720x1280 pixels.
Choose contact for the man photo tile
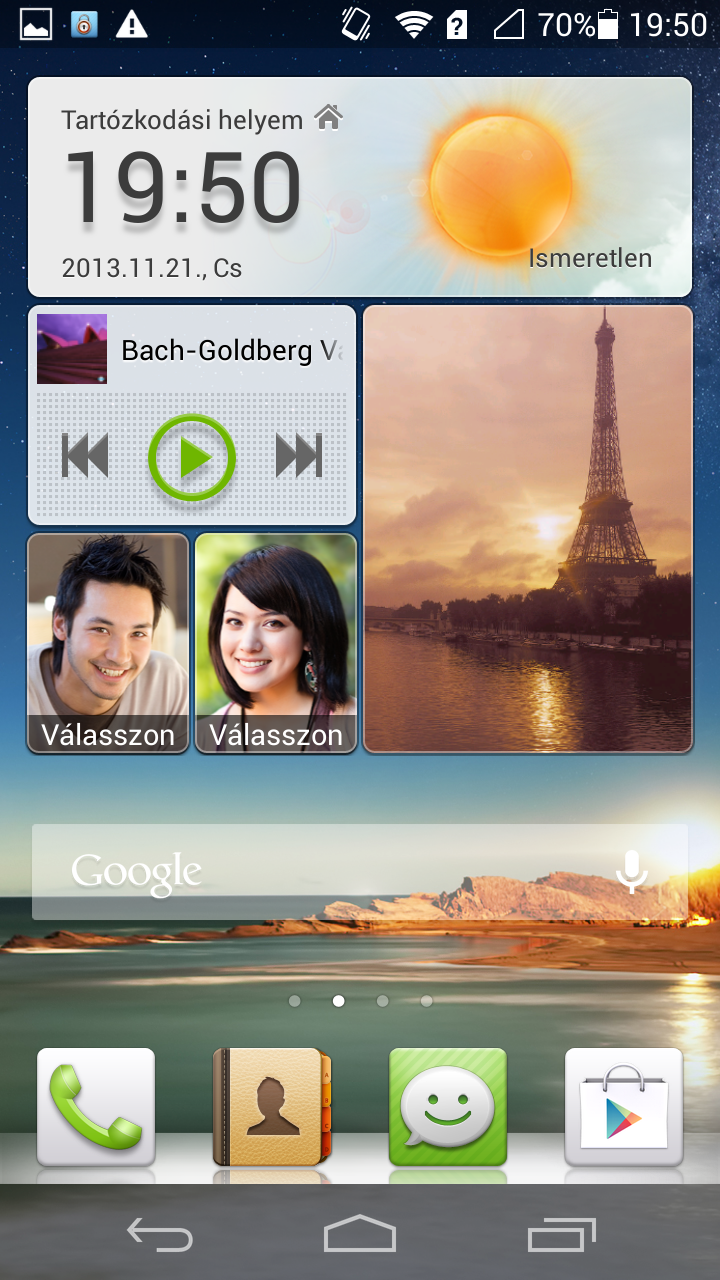tap(108, 643)
